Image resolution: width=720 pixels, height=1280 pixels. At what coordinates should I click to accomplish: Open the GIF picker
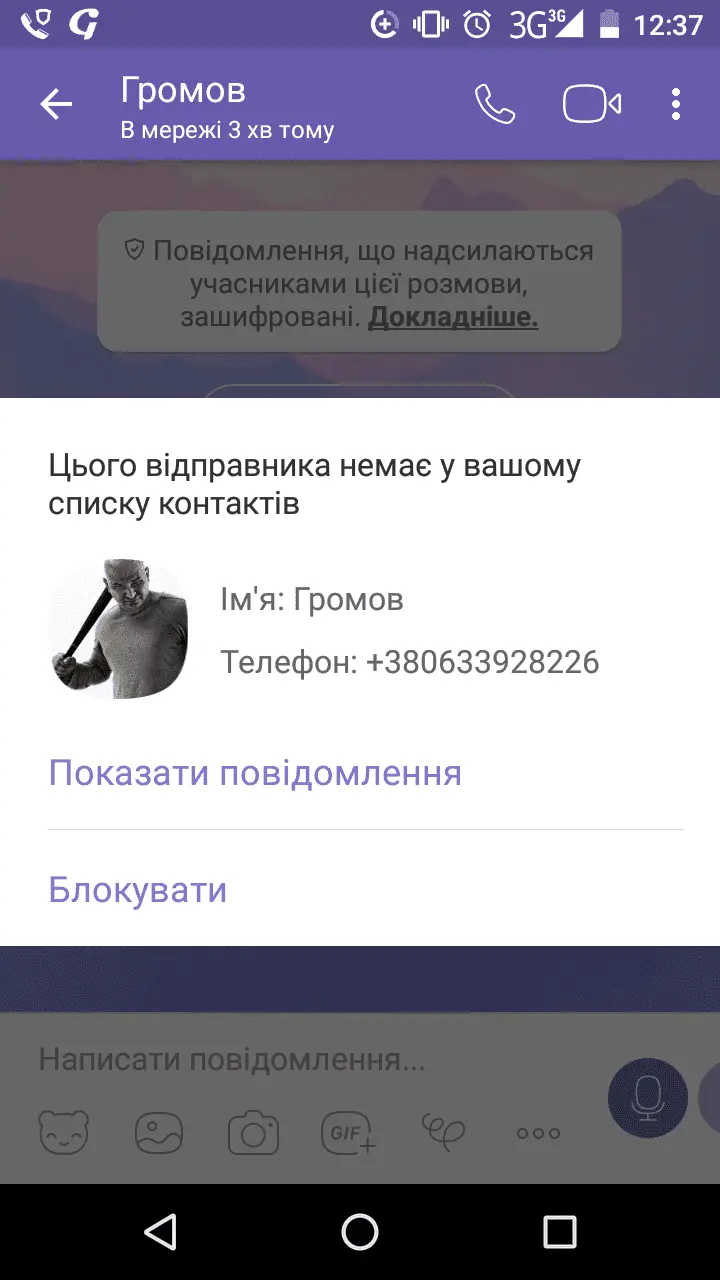[348, 1133]
